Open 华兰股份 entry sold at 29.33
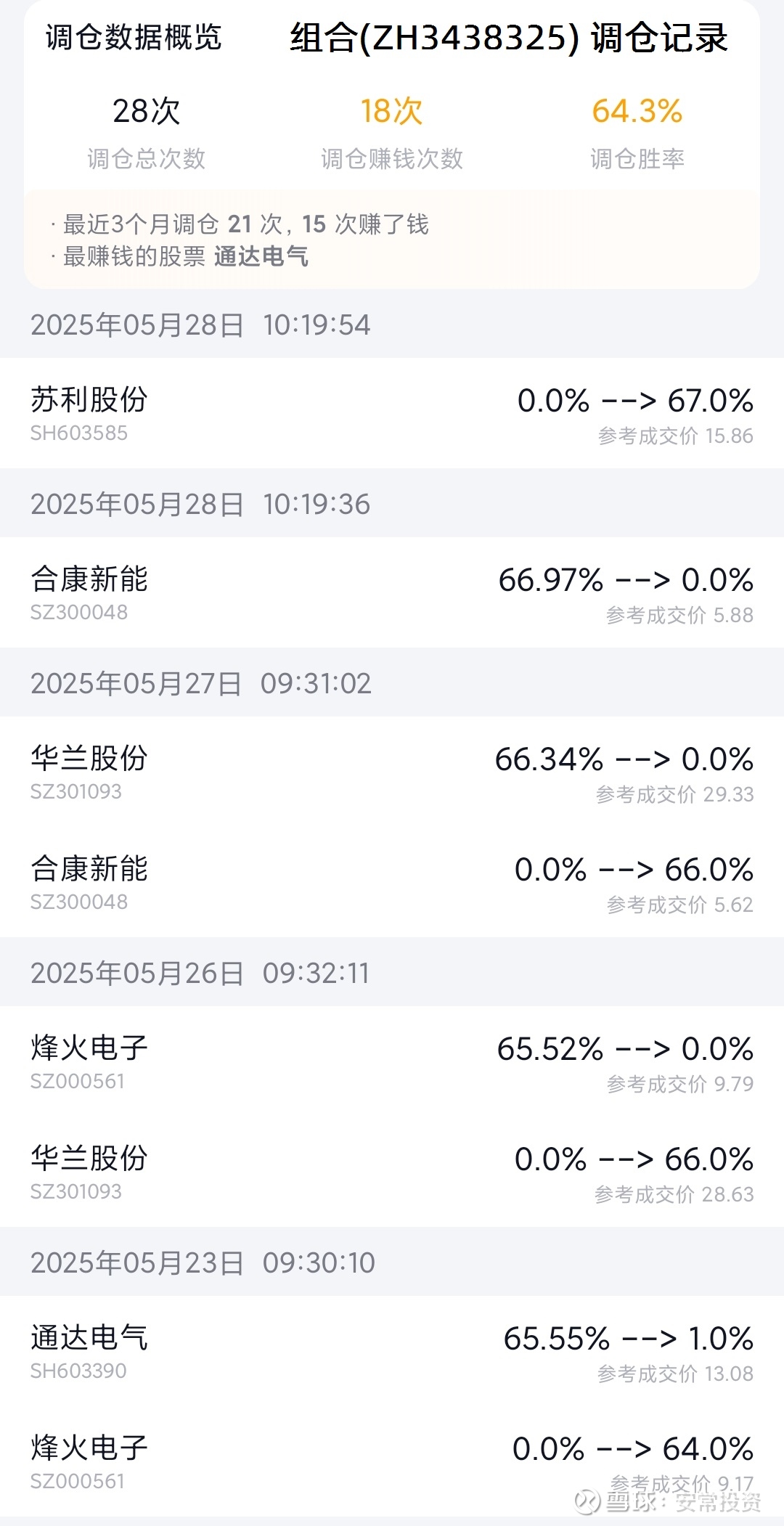This screenshot has width=784, height=1526. [x=392, y=772]
